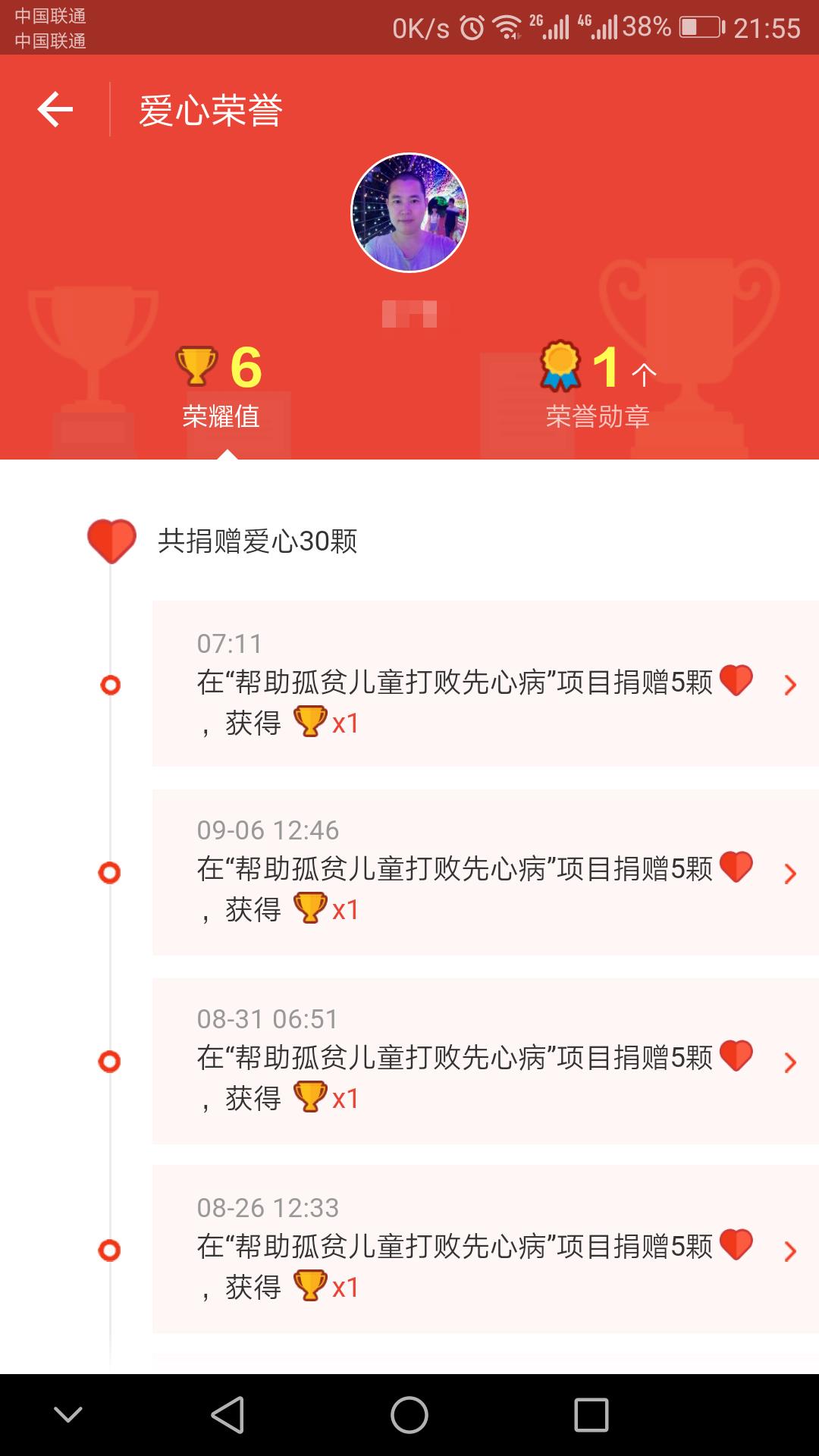Open the 09-06 12:46 donation record
819x1456 pixels.
(485, 872)
